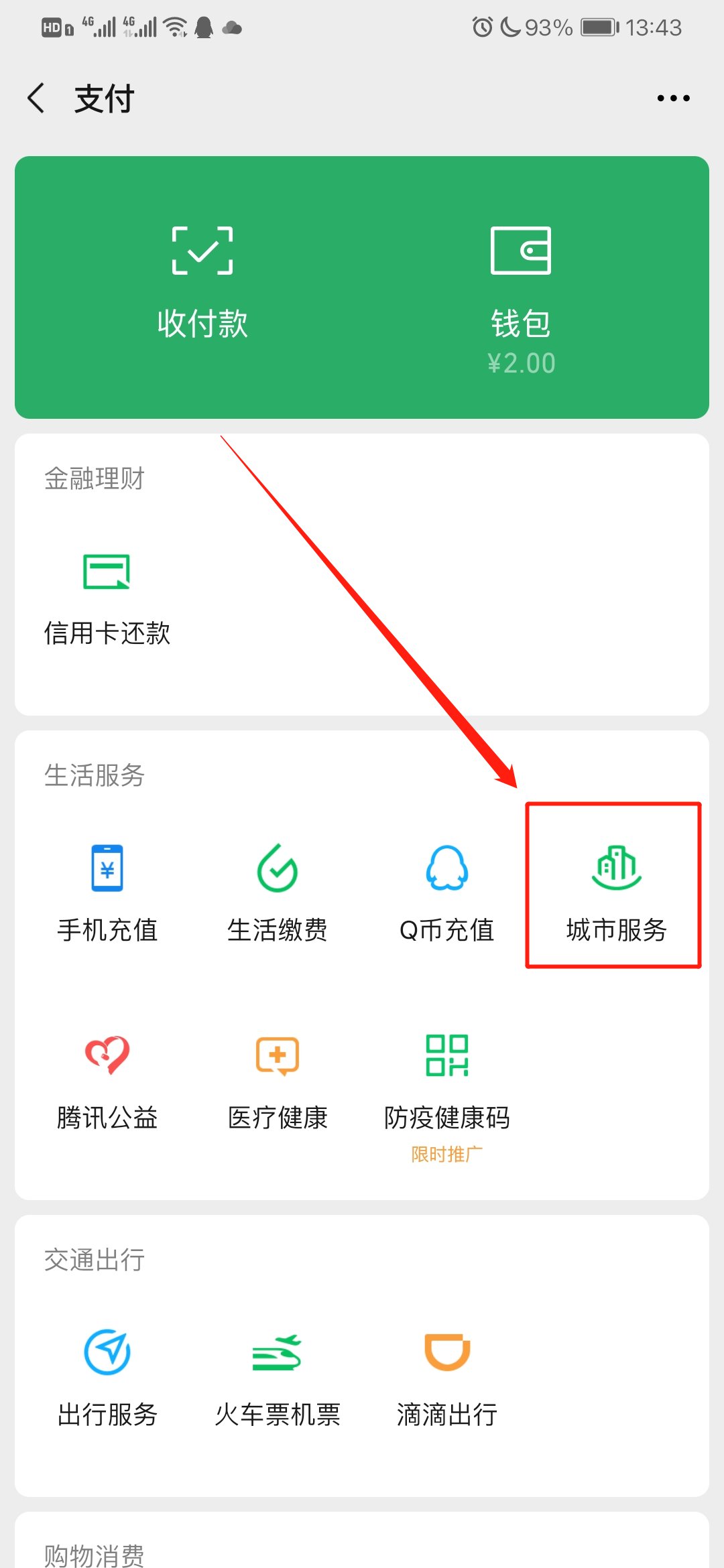Launch 滴滴出行 ride hailing
The image size is (724, 1568).
(447, 1377)
